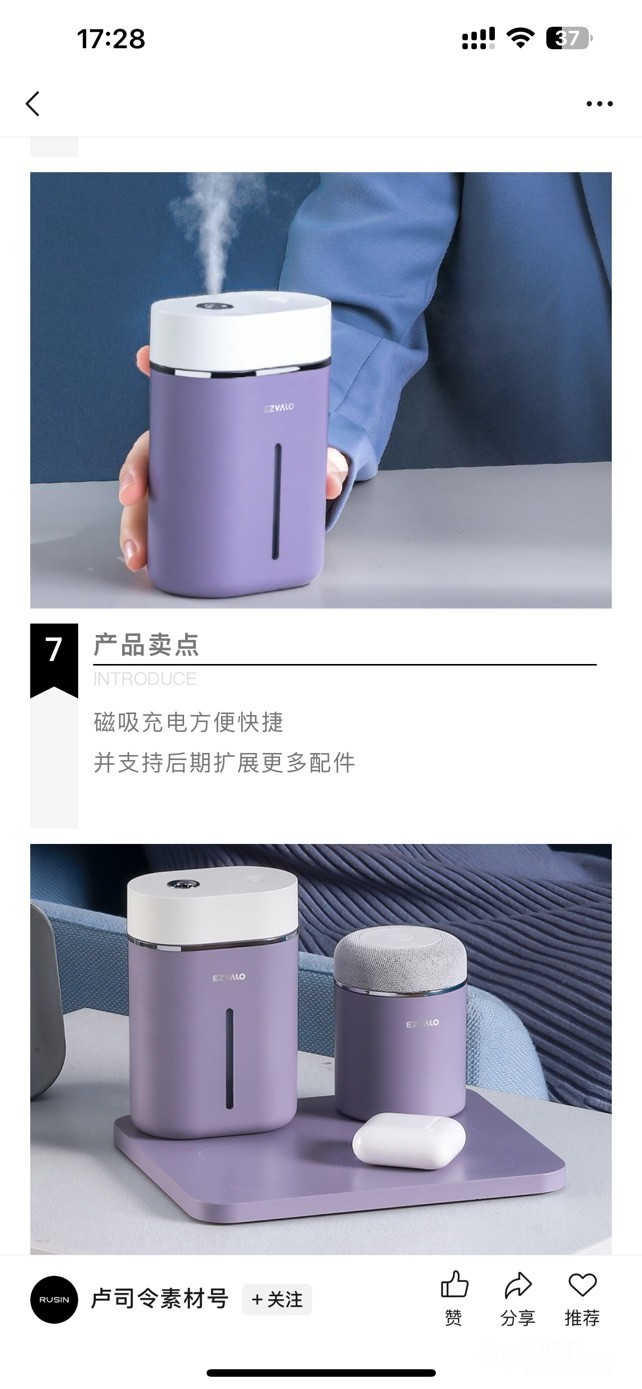Share this post via 分享
The image size is (642, 1389).
click(518, 1299)
